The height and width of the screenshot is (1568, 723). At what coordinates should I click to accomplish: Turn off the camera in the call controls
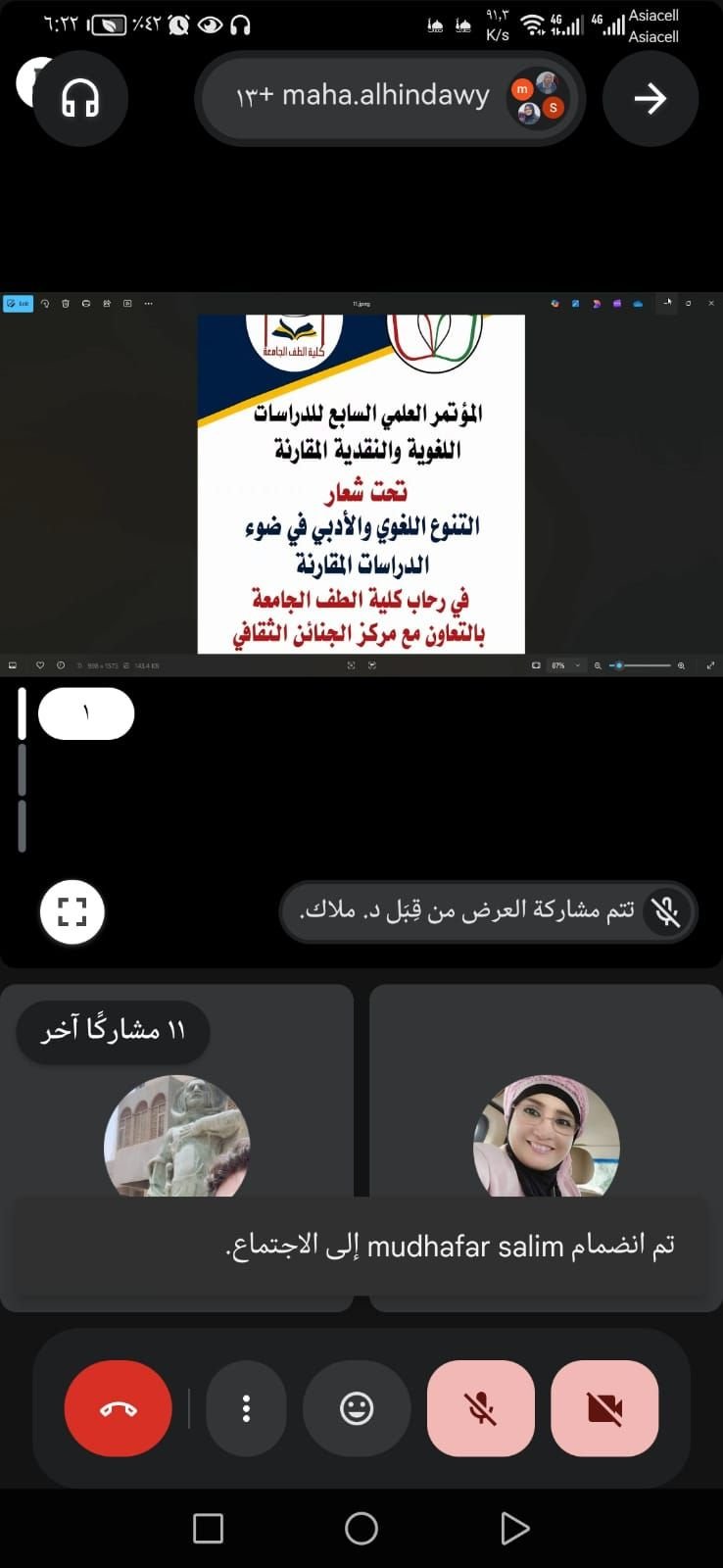pos(604,1408)
